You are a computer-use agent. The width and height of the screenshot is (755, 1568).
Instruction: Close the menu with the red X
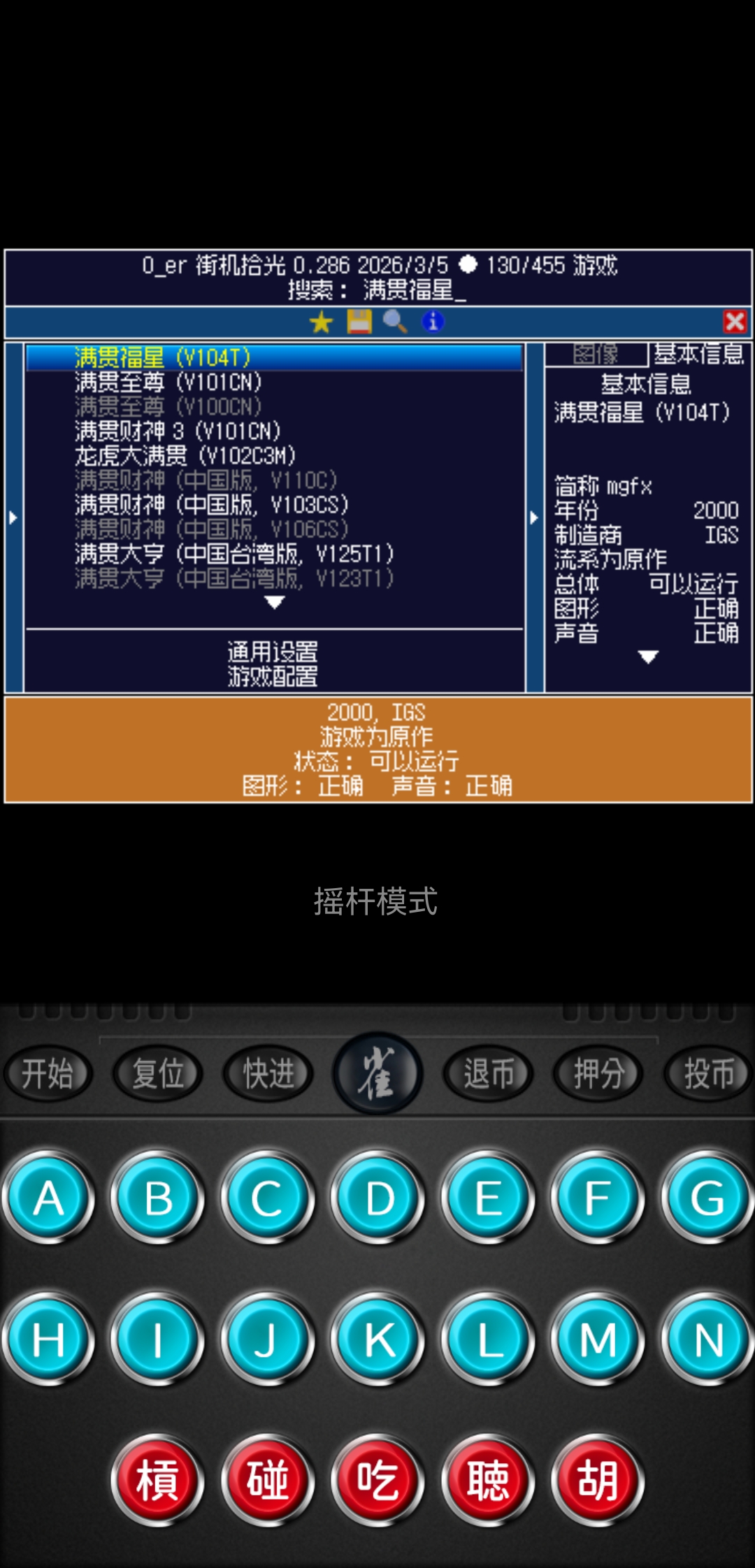(x=735, y=321)
